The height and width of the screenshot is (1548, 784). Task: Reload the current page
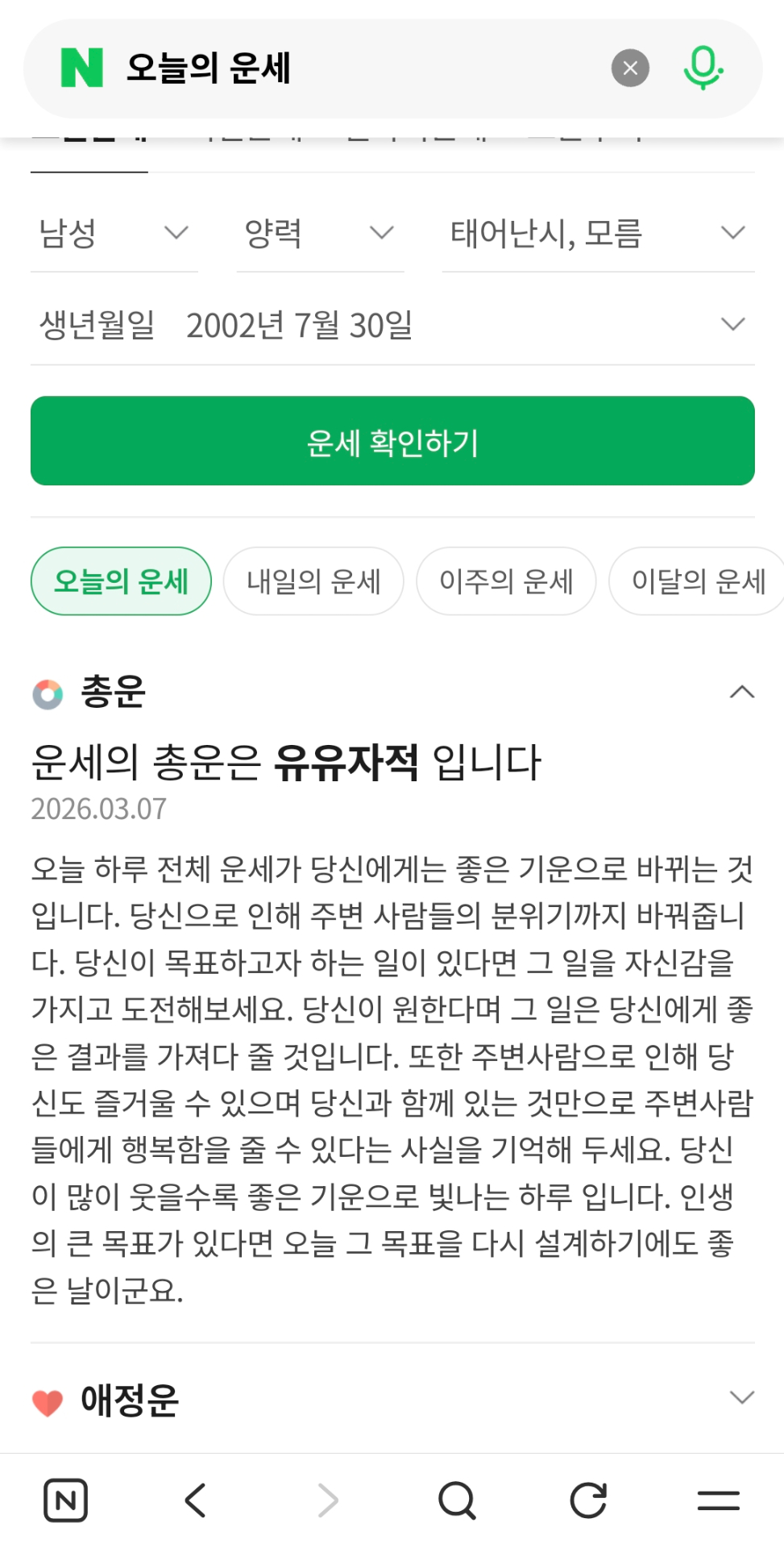pos(587,1500)
